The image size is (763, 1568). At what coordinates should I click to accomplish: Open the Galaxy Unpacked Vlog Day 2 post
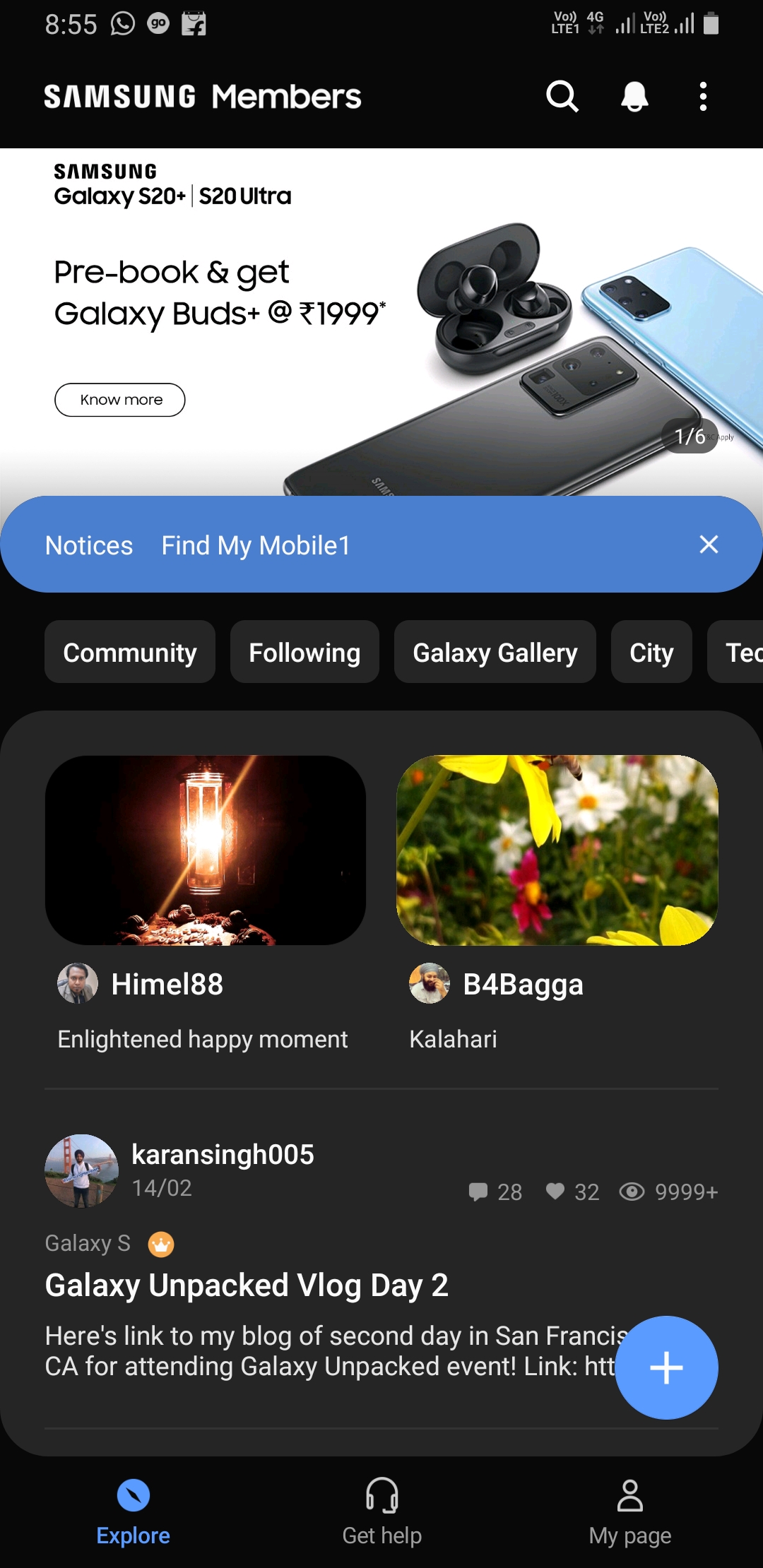pos(247,1285)
